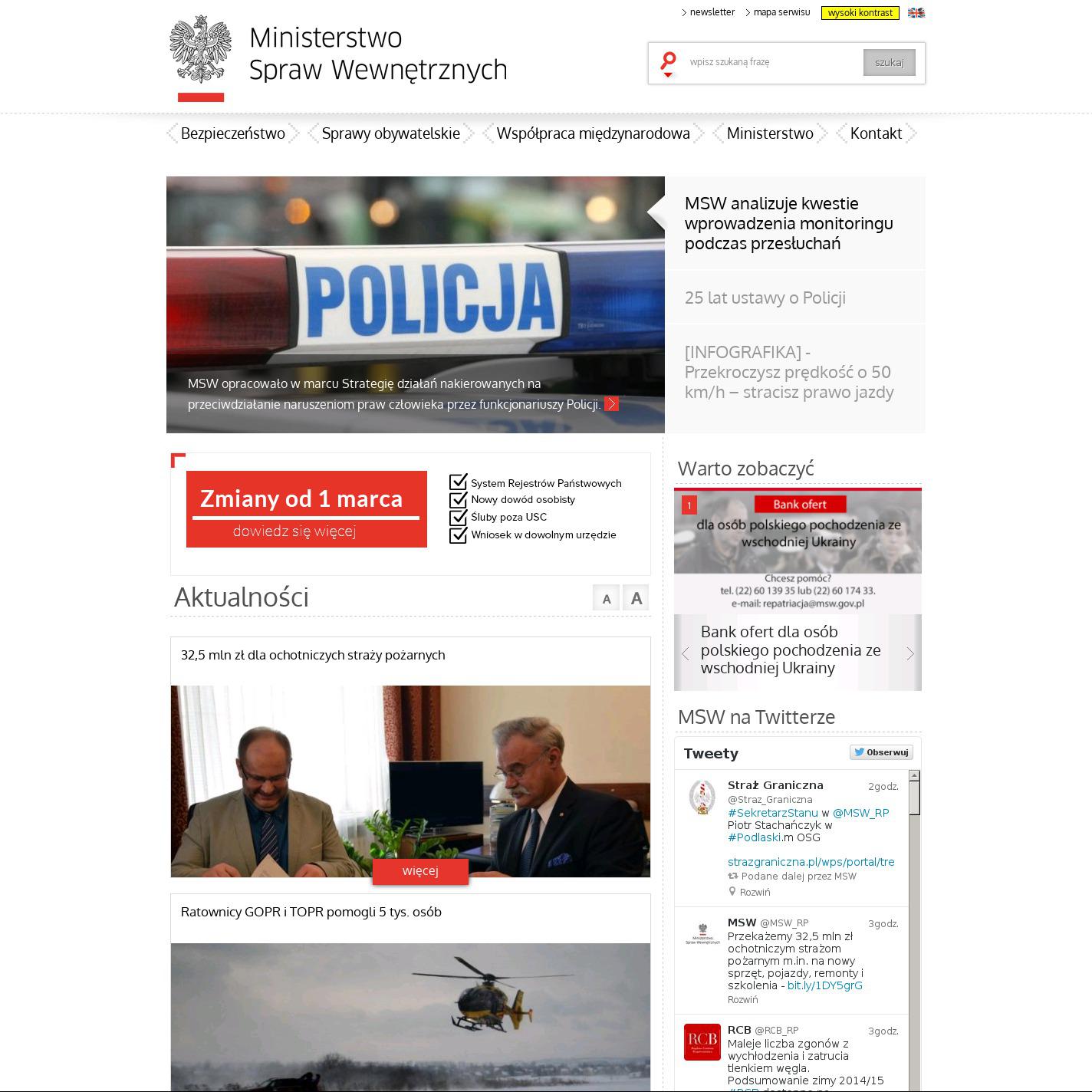Focus the search phrase field
This screenshot has height=1092, width=1092.
771,62
